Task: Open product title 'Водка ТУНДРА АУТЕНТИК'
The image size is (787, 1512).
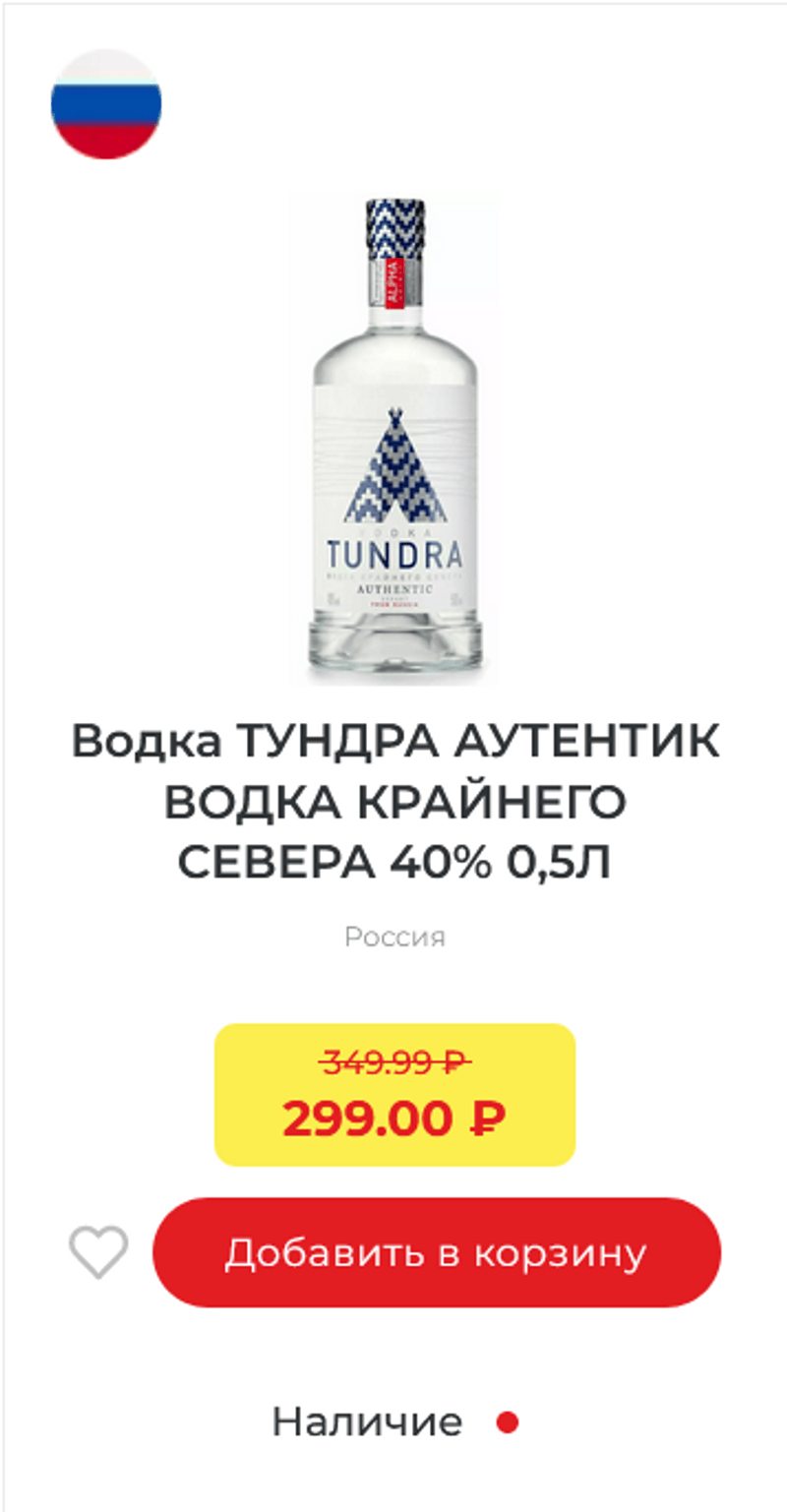Action: coord(395,802)
